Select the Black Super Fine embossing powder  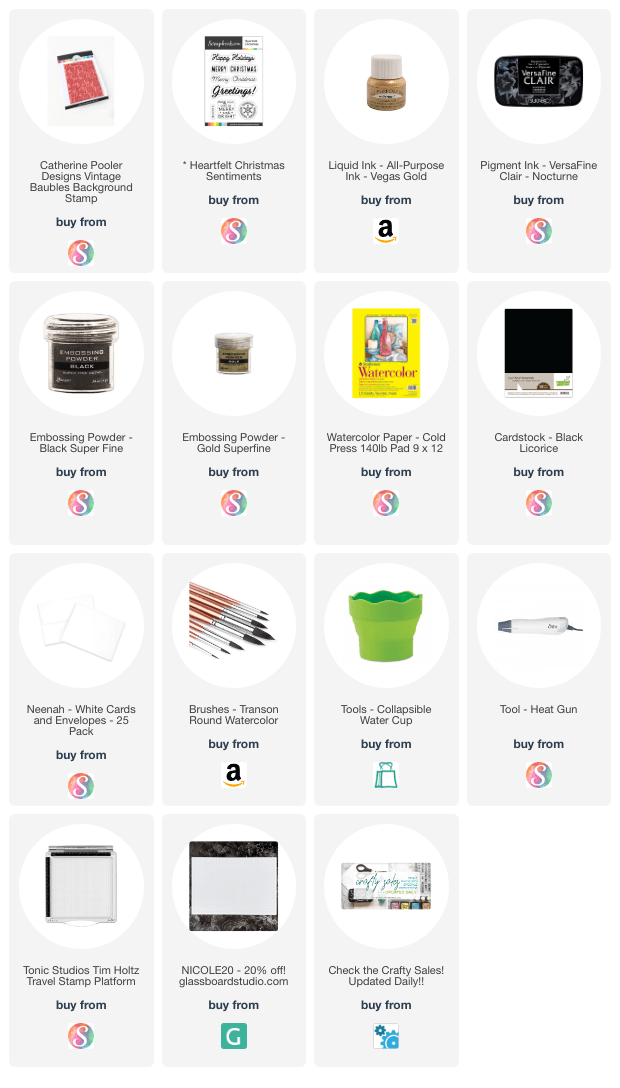(81, 412)
